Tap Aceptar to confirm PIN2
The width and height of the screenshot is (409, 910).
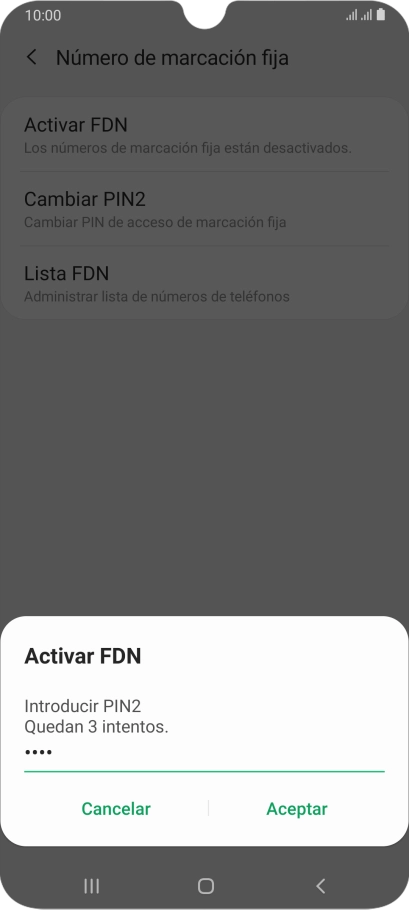coord(296,808)
